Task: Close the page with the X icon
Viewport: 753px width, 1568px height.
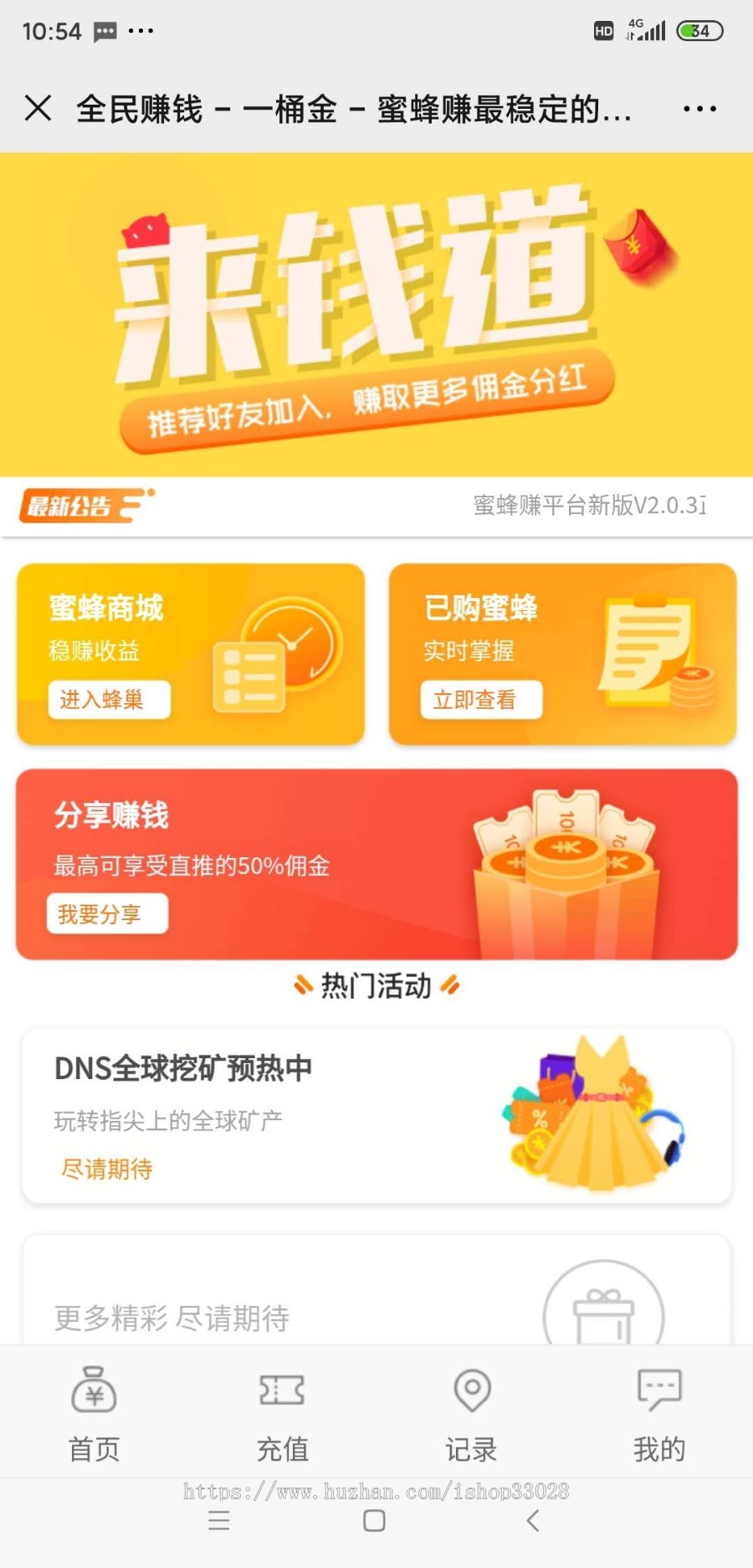Action: (38, 108)
